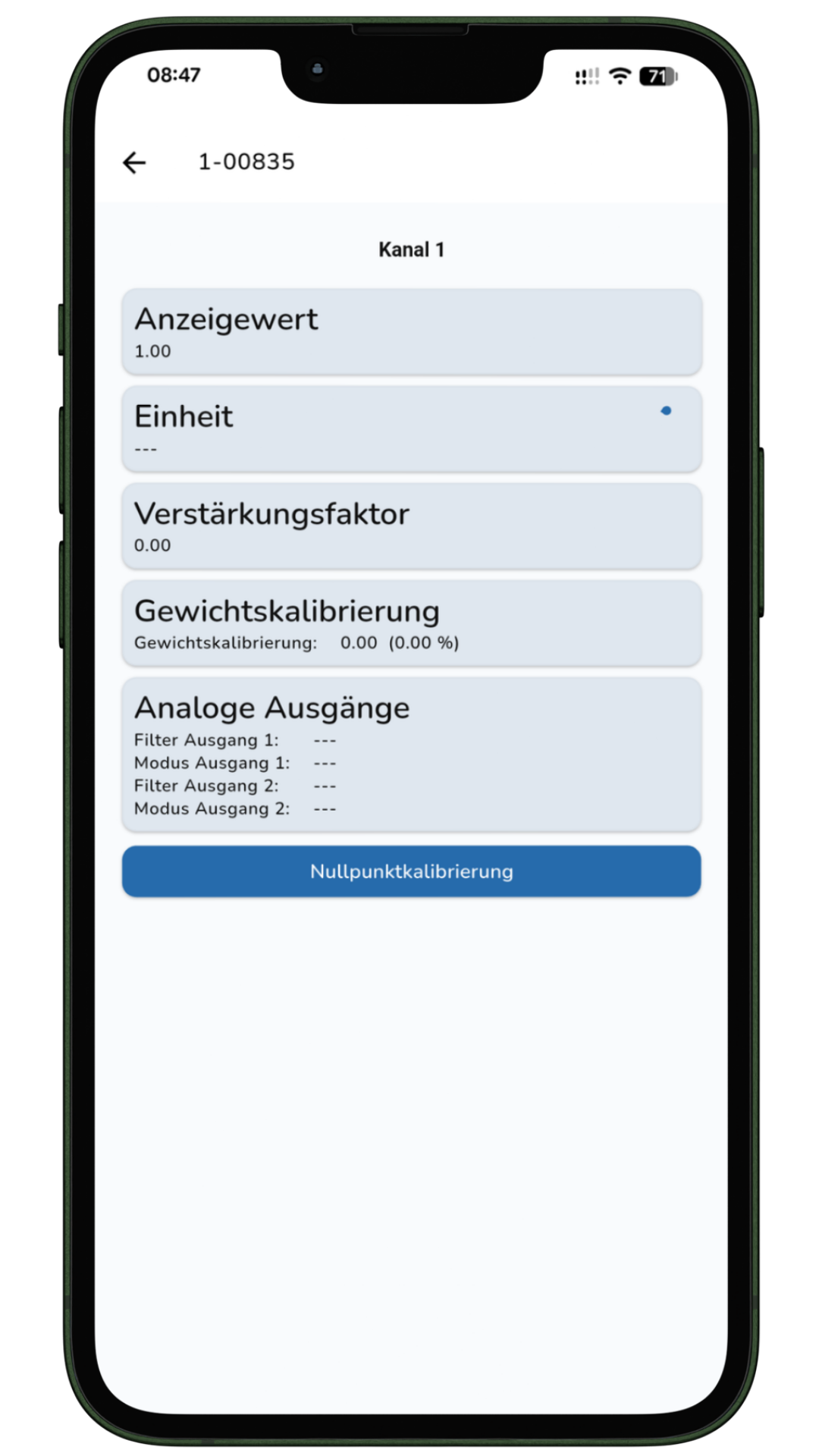This screenshot has width=819, height=1456.
Task: Open the Analoge Ausgänge card
Action: coord(411,755)
